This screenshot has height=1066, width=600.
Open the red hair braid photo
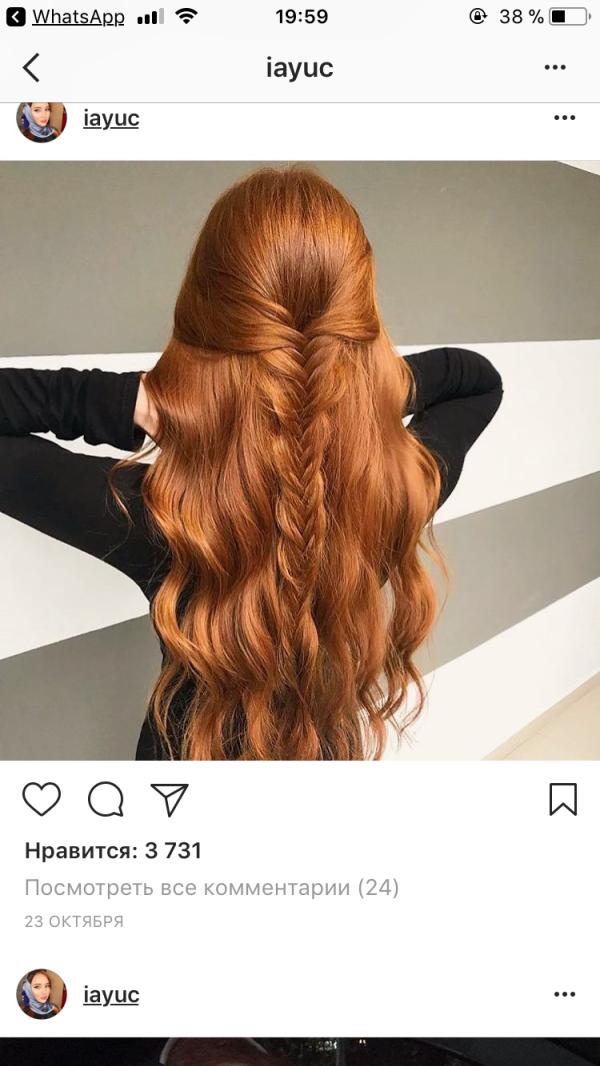pos(300,460)
